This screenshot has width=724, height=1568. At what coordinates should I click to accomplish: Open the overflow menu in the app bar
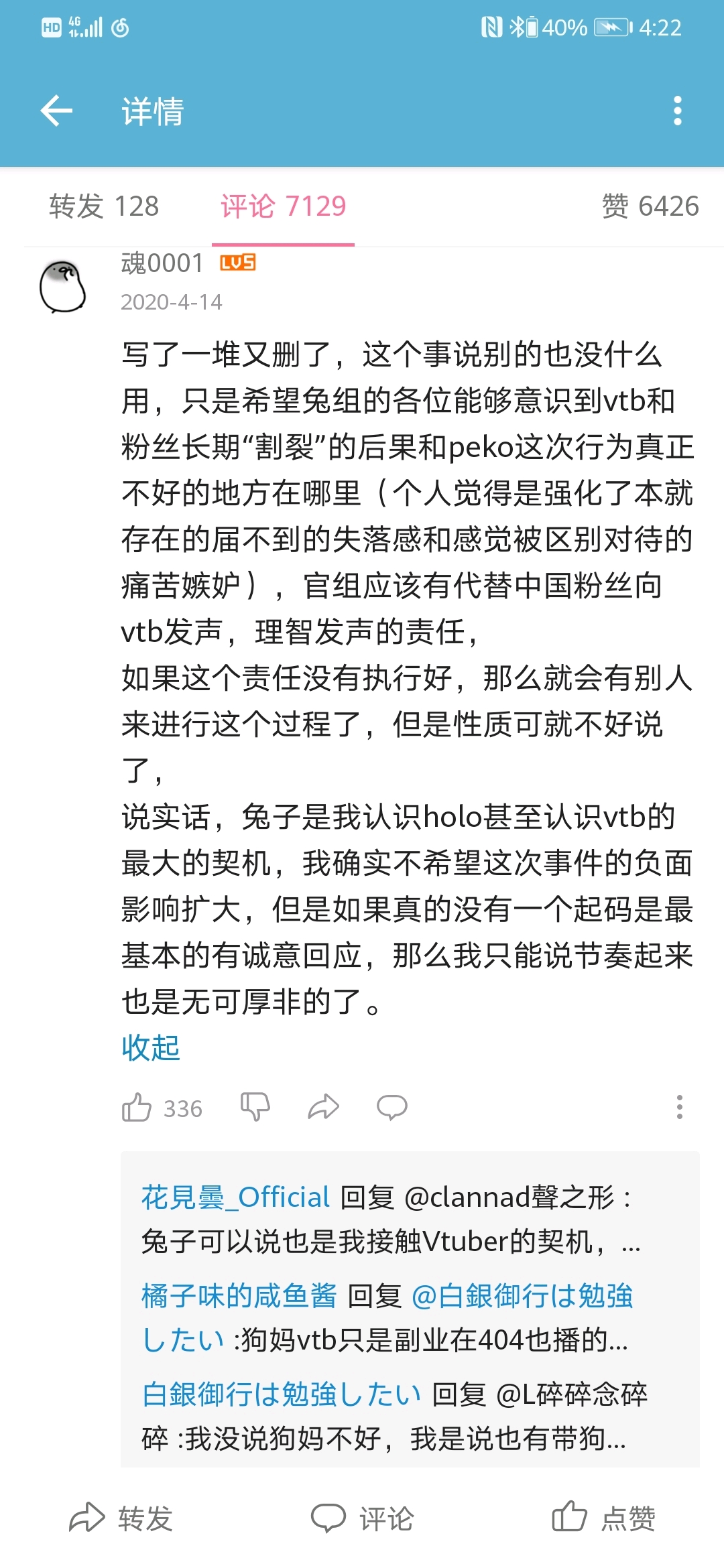click(x=678, y=111)
